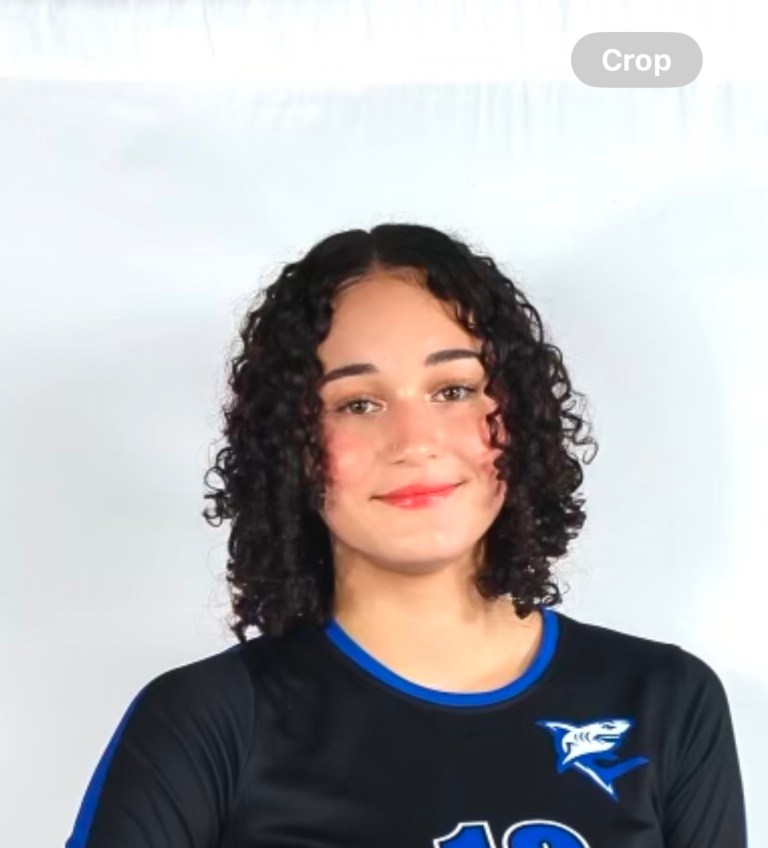Tap the Crop button

tap(636, 60)
